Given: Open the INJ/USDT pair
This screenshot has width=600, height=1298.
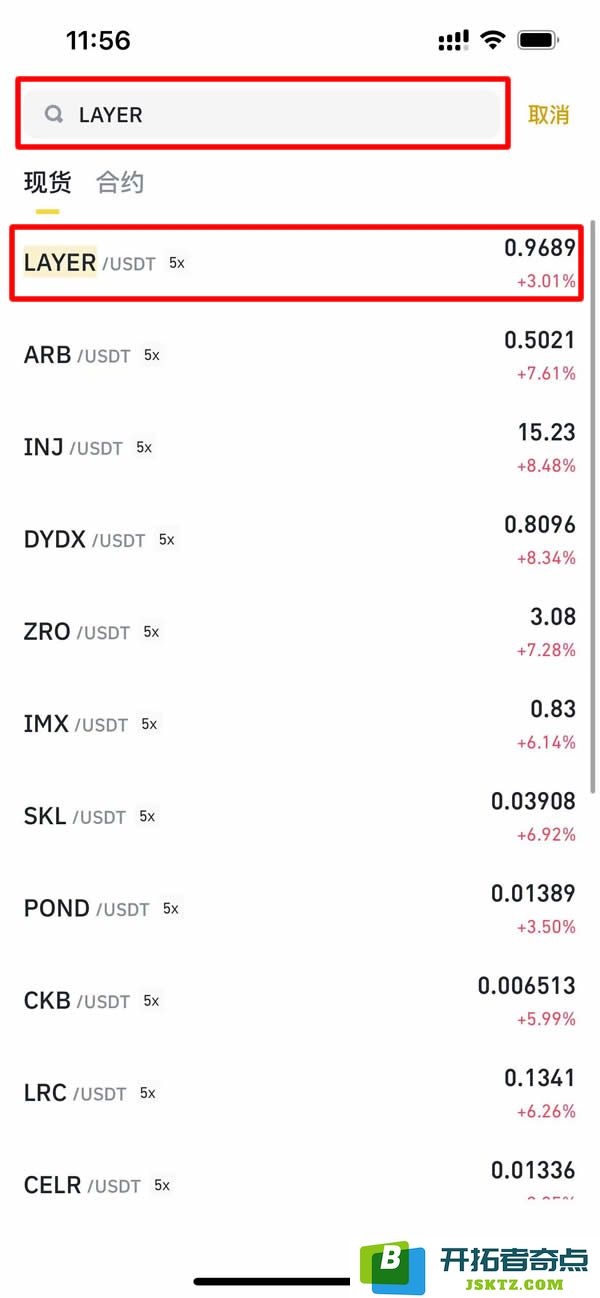Looking at the screenshot, I should click(x=300, y=447).
